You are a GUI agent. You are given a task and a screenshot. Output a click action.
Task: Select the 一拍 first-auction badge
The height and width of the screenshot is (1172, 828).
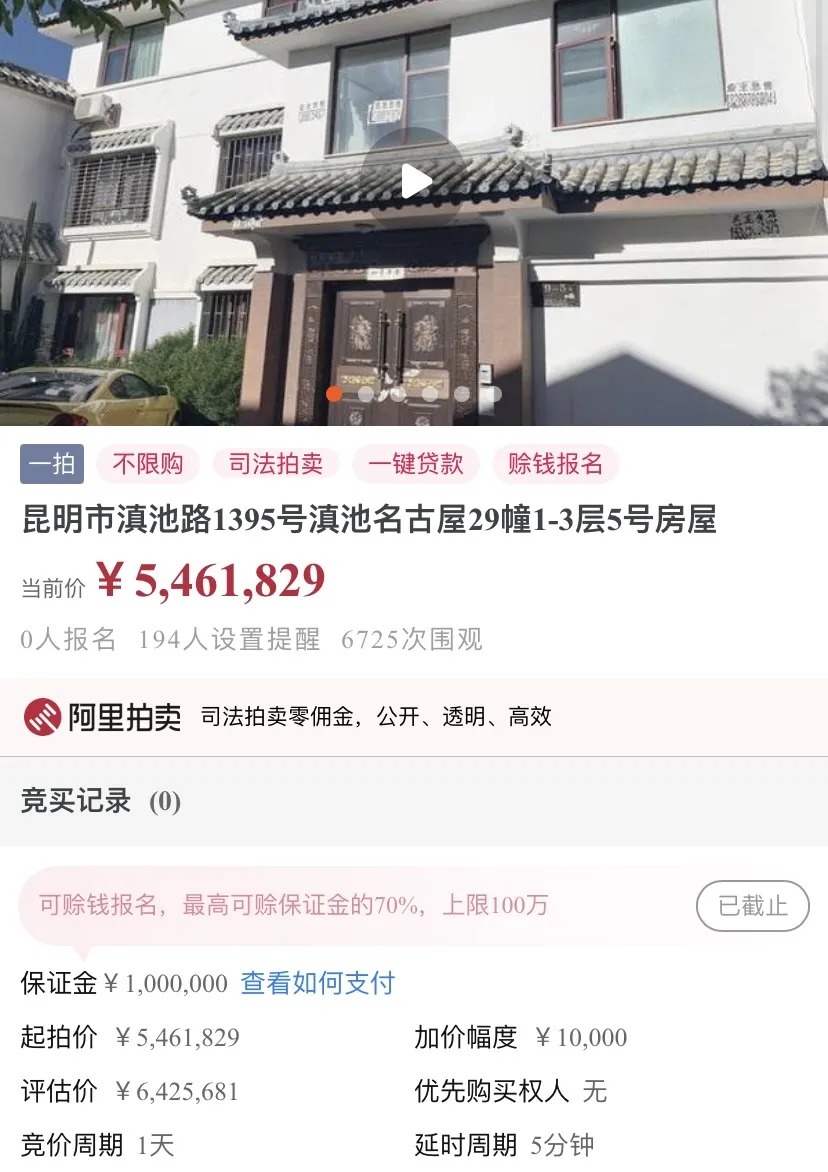coord(48,464)
